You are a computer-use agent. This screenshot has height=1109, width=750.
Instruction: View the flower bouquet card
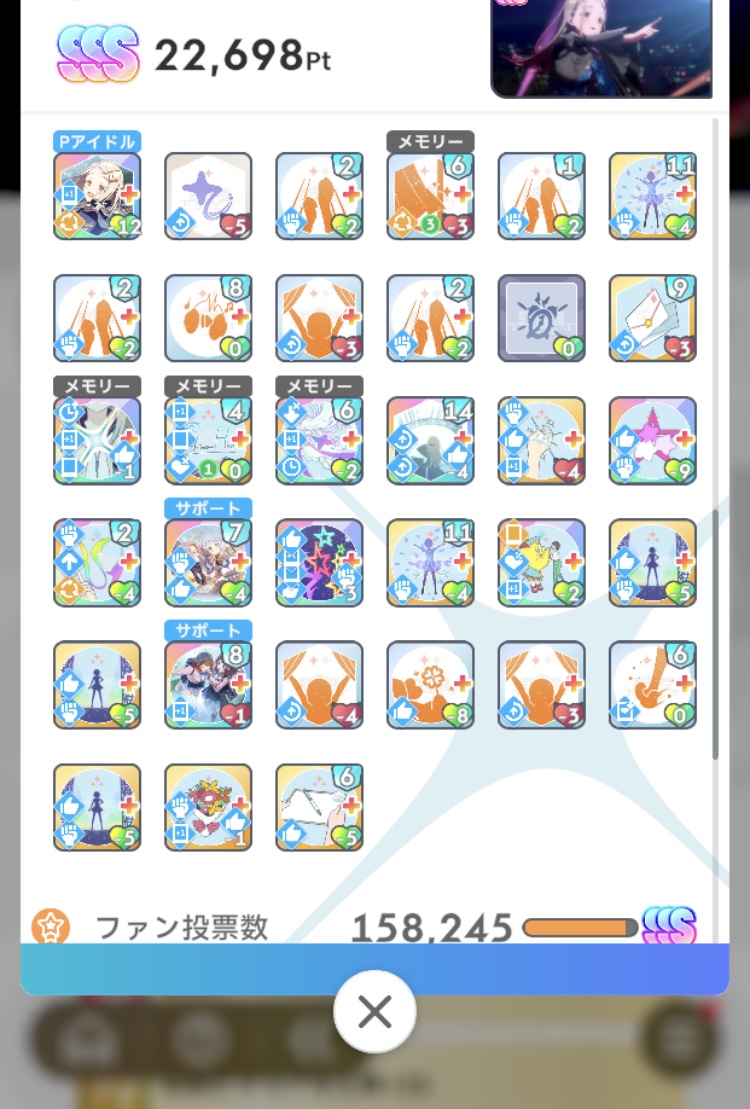(x=208, y=807)
